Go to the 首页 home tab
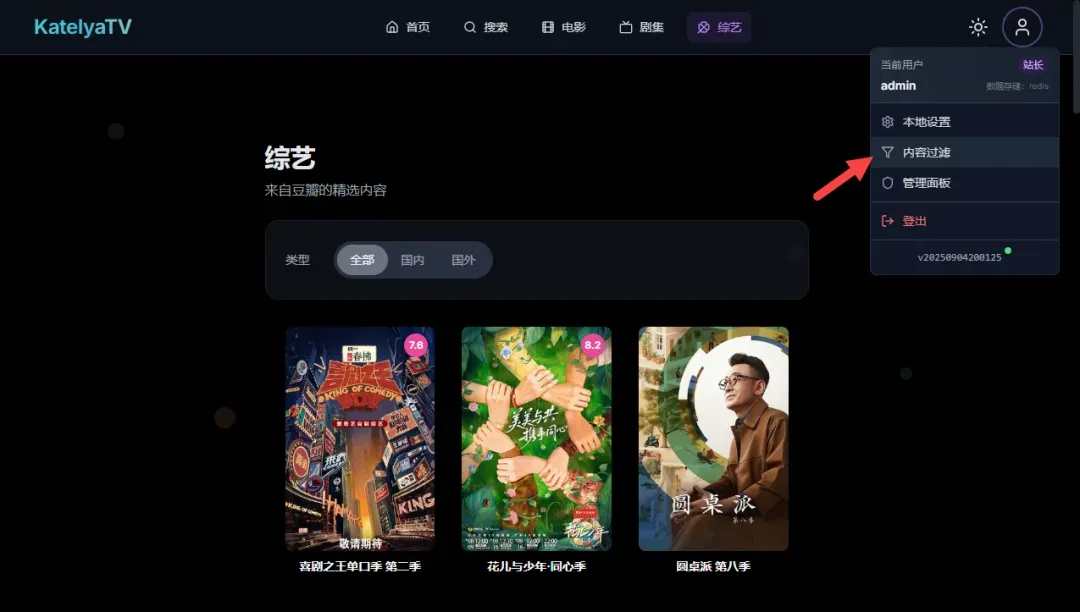Image resolution: width=1080 pixels, height=612 pixels. [408, 27]
